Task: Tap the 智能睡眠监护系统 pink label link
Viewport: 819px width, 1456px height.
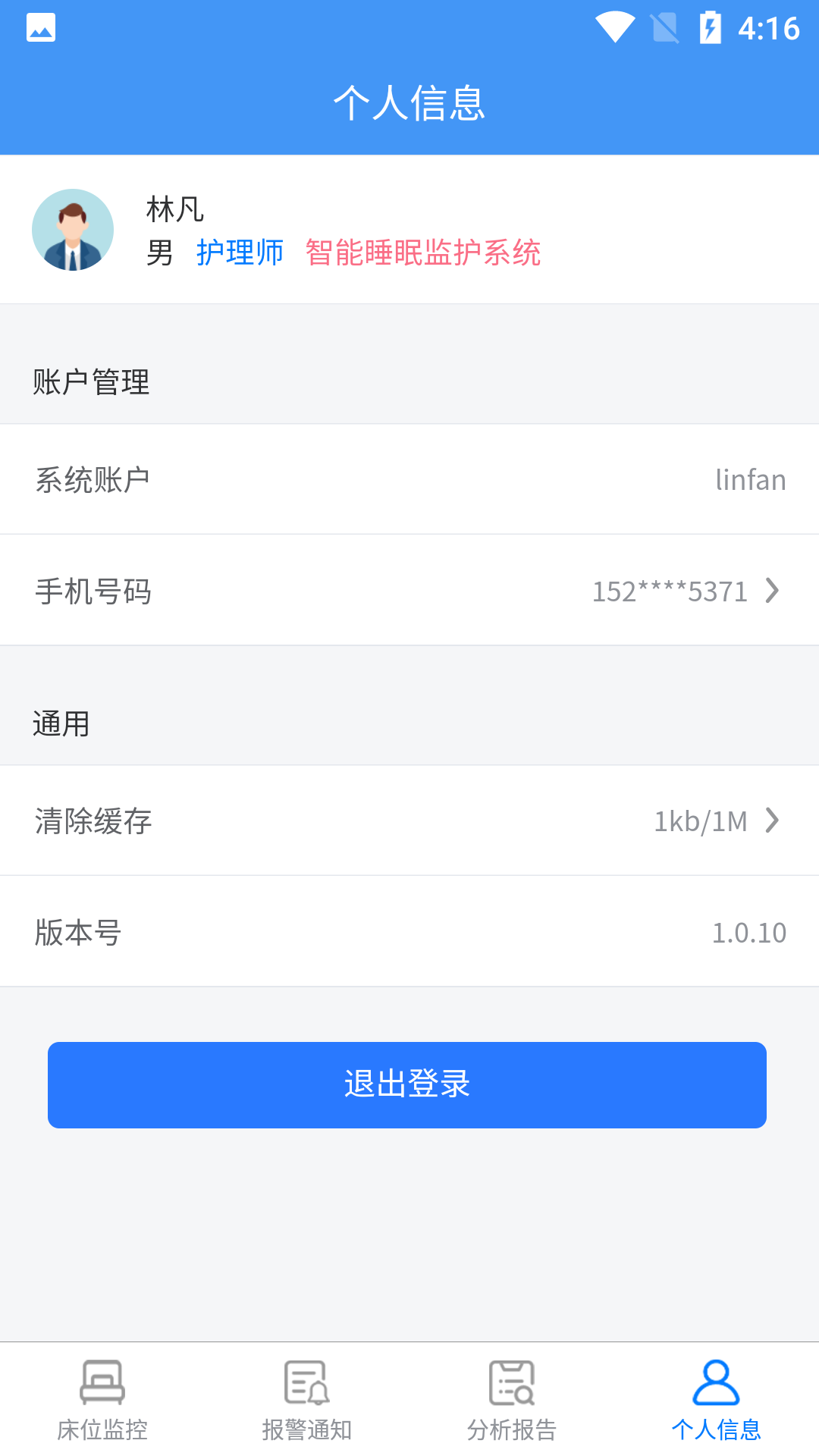Action: pos(422,254)
